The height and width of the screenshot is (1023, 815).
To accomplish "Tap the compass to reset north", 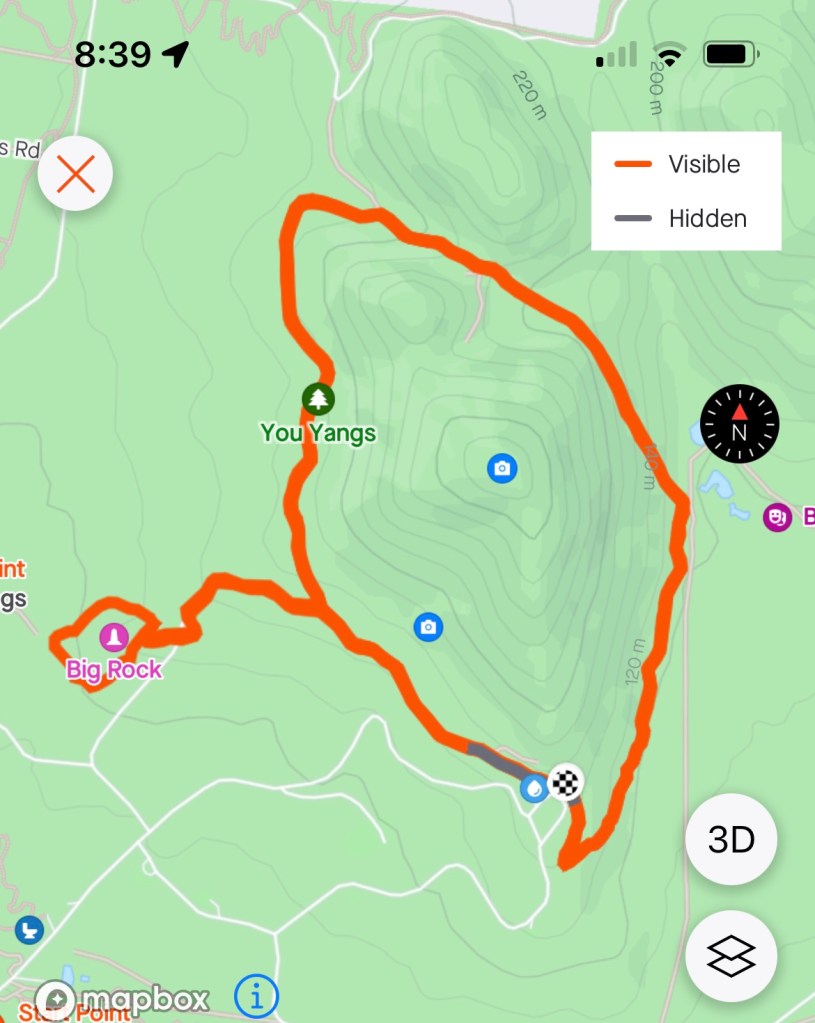I will pos(739,423).
